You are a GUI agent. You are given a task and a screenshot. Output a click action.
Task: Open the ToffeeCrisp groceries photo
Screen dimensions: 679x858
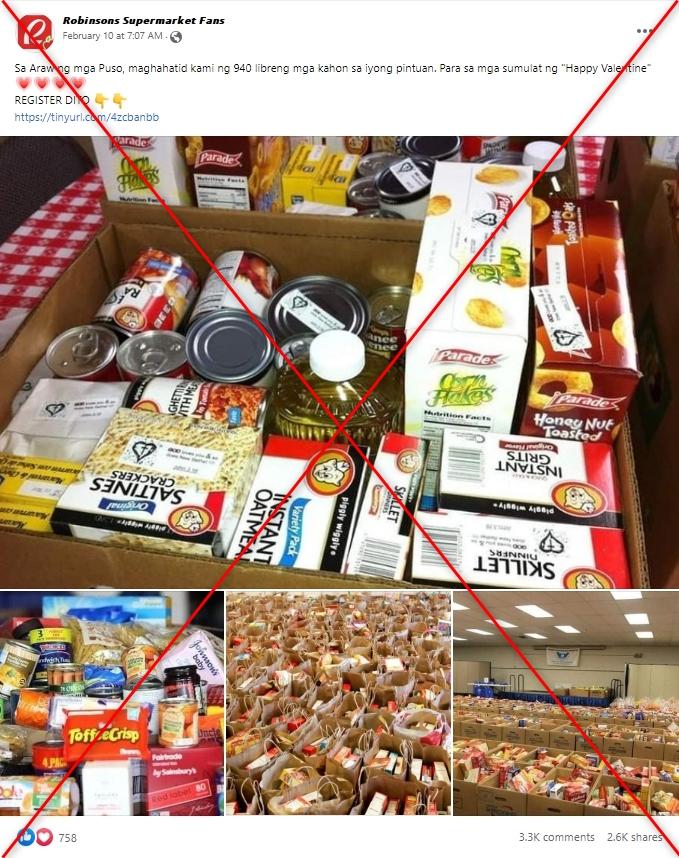coord(111,703)
